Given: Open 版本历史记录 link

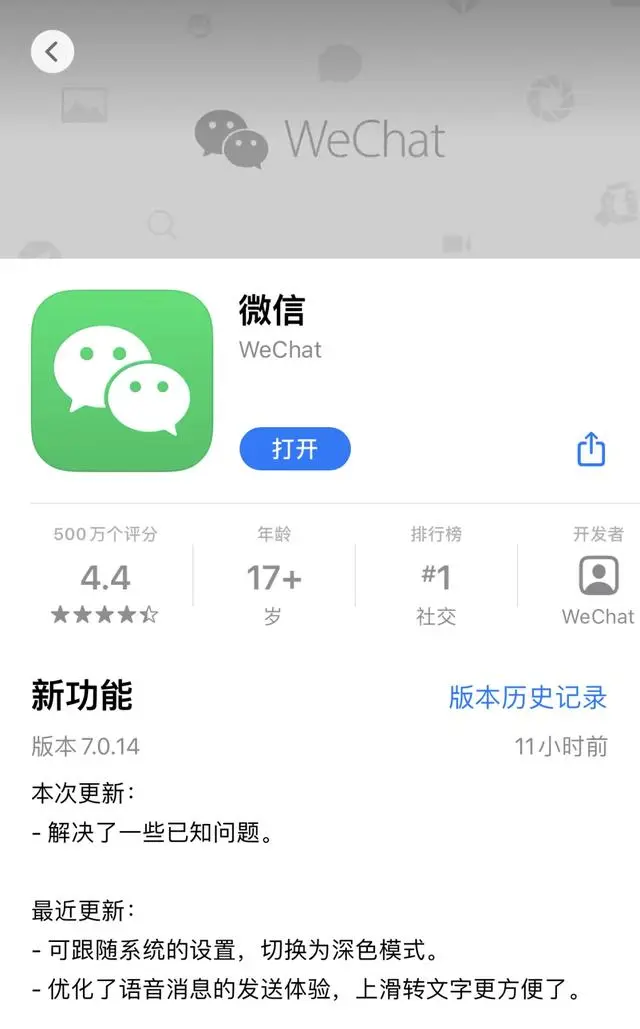Looking at the screenshot, I should coord(527,697).
